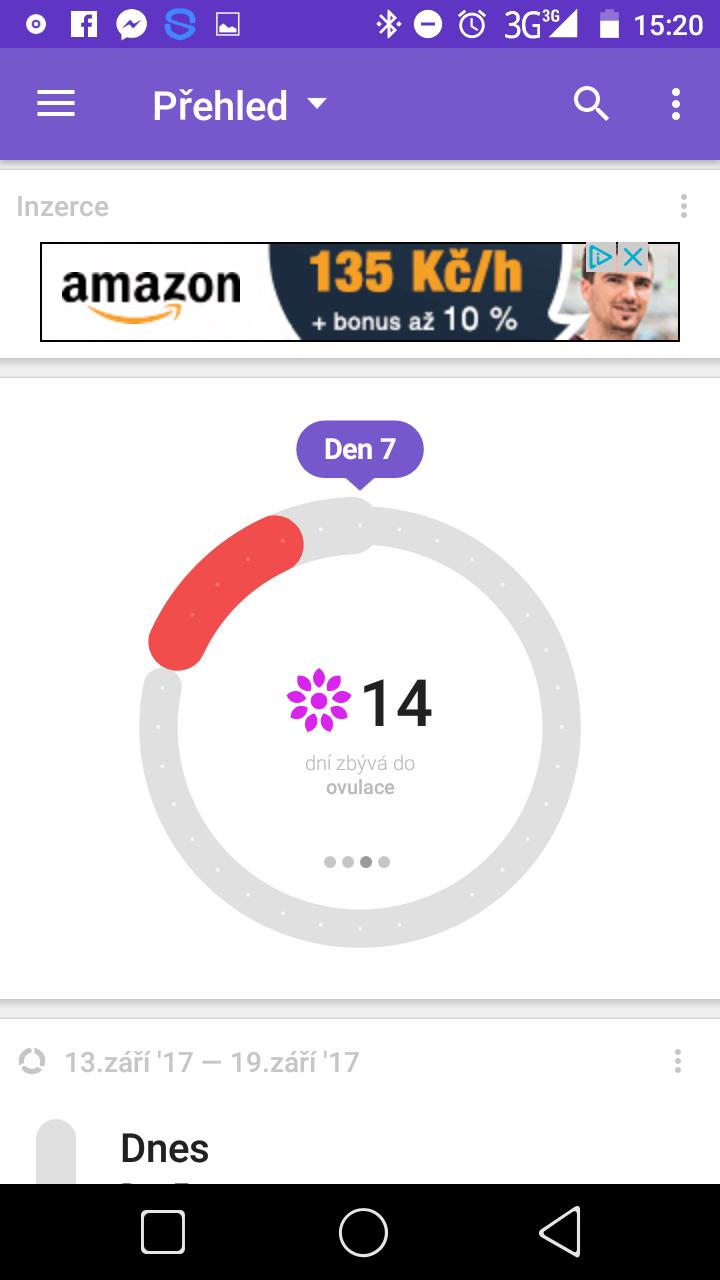Viewport: 720px width, 1280px height.
Task: Close the Amazon ad banner
Action: point(633,258)
